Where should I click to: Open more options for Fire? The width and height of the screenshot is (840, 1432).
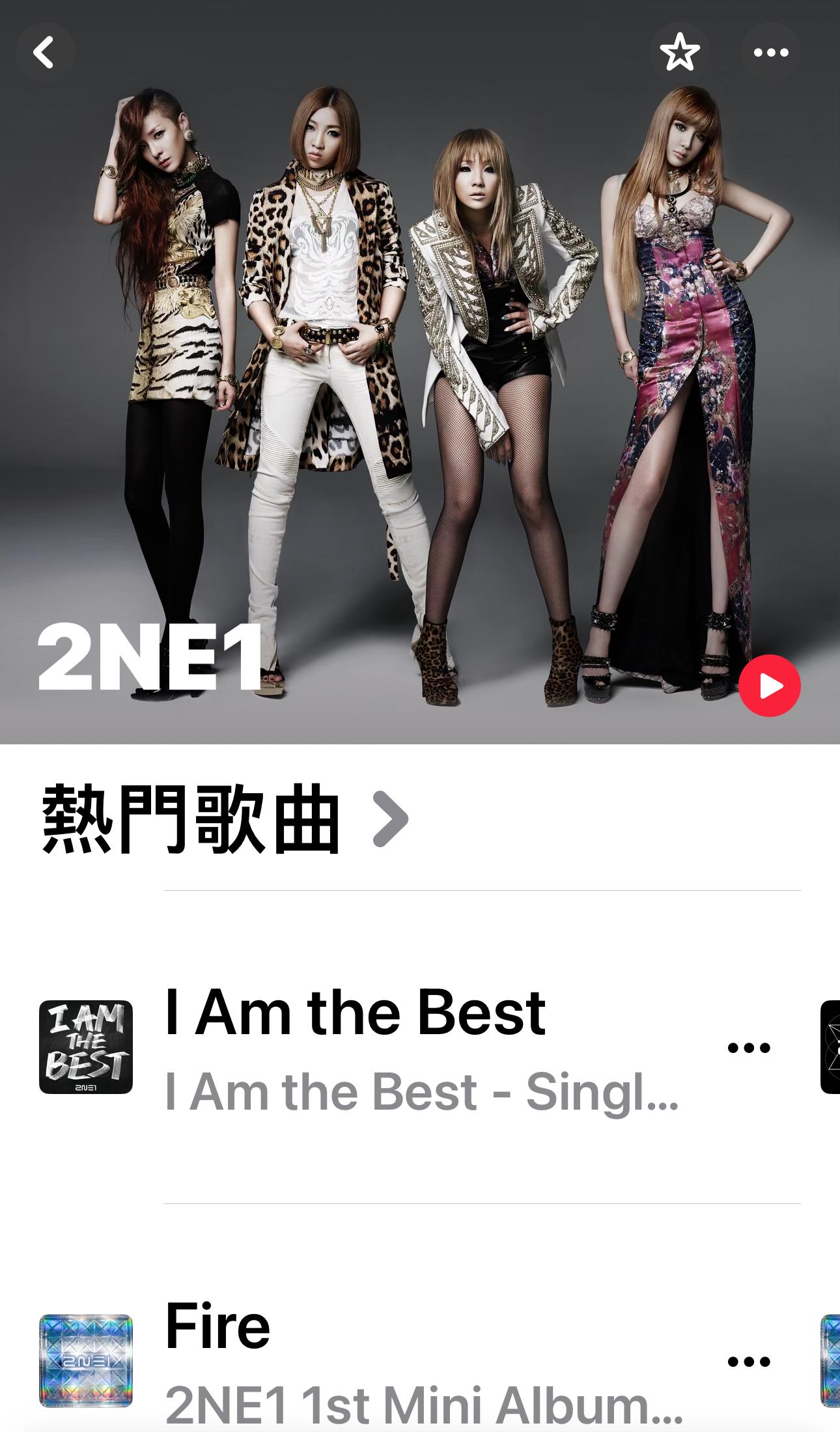coord(748,1362)
